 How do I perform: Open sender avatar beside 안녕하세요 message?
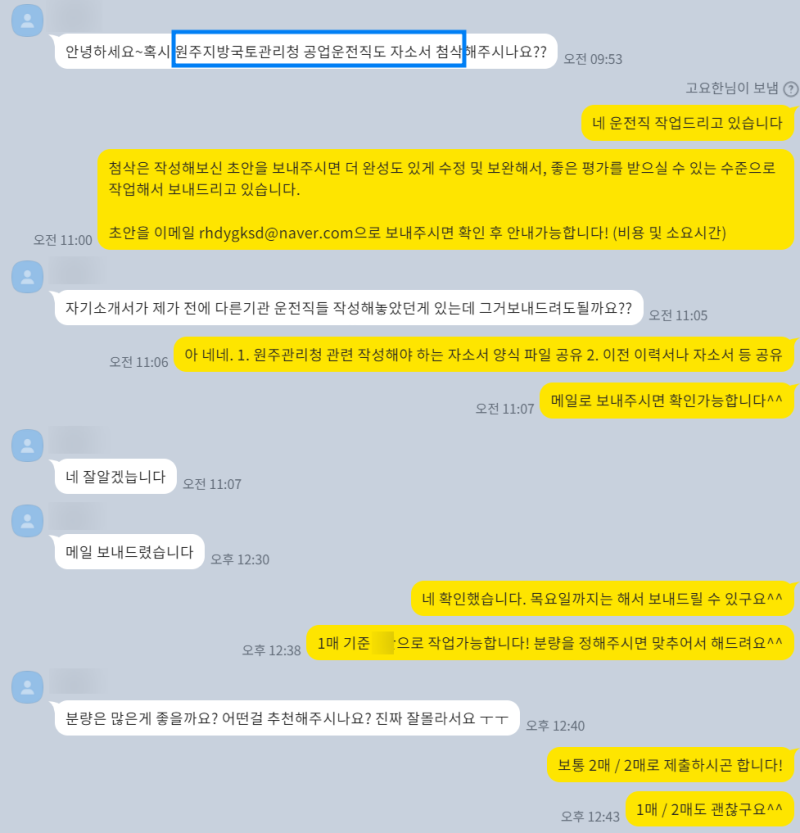(x=26, y=20)
